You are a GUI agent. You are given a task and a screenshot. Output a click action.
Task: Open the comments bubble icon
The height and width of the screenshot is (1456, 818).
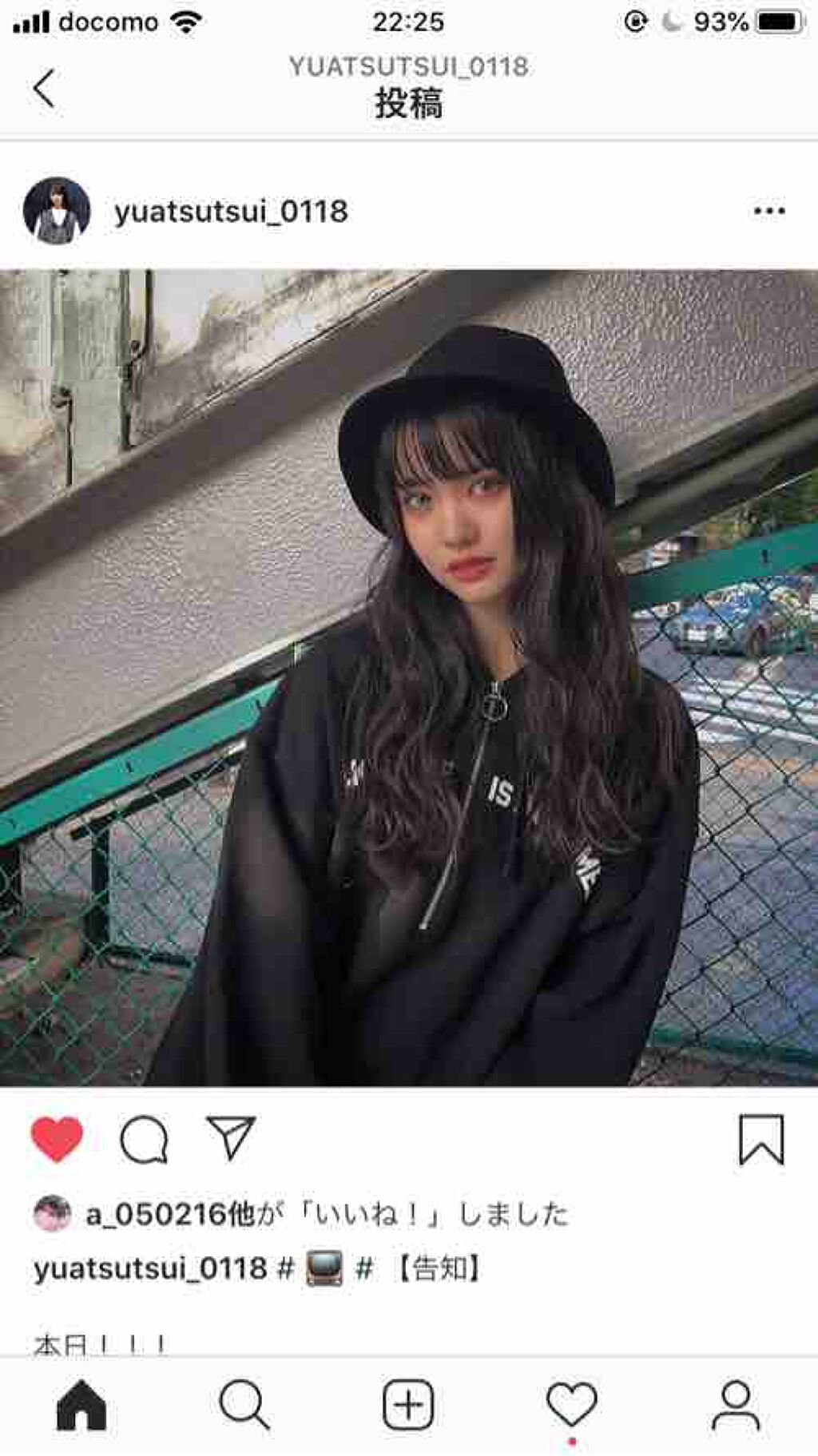(144, 1138)
